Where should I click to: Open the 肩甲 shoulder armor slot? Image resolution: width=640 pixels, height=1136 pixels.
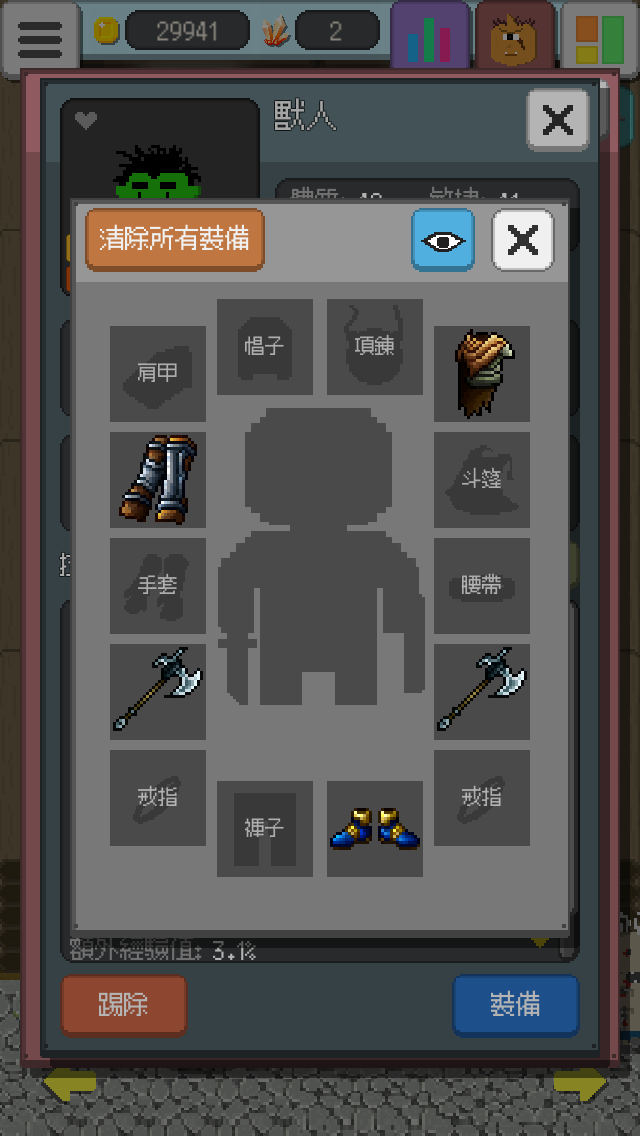[x=158, y=373]
